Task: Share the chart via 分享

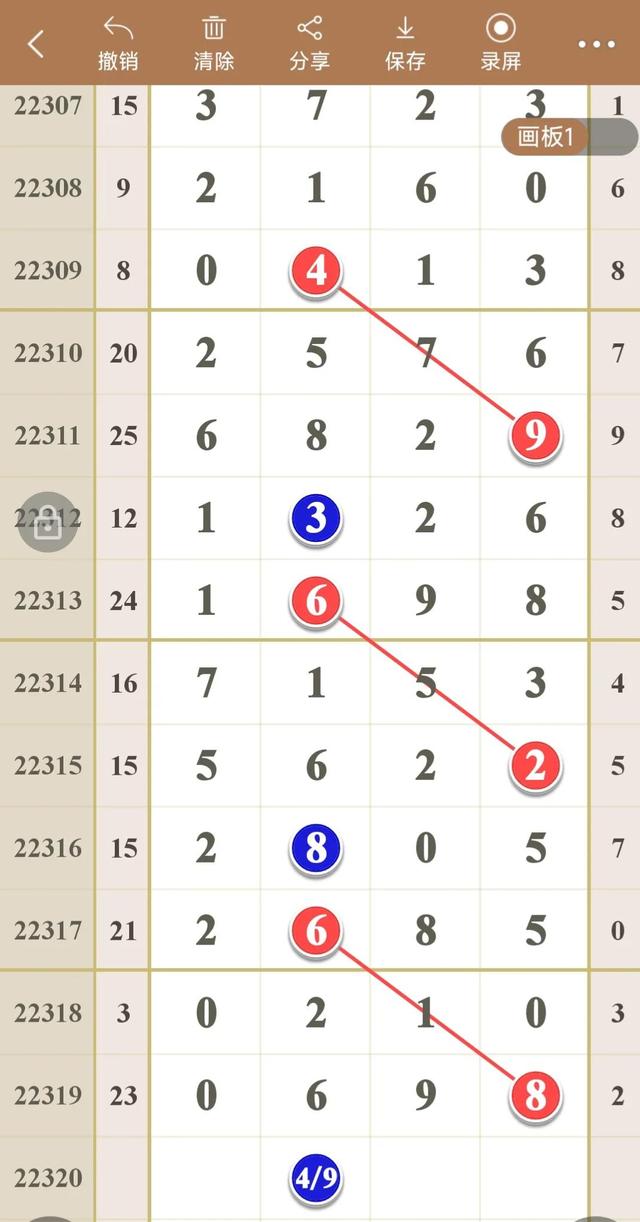Action: pyautogui.click(x=310, y=43)
